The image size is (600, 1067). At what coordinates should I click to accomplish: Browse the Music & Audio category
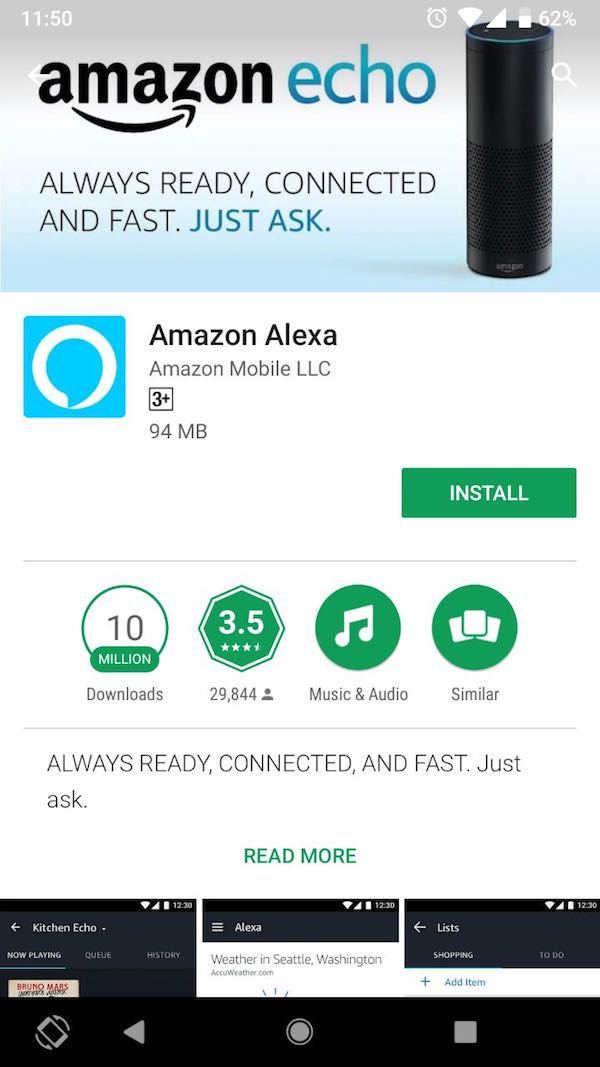tap(358, 628)
